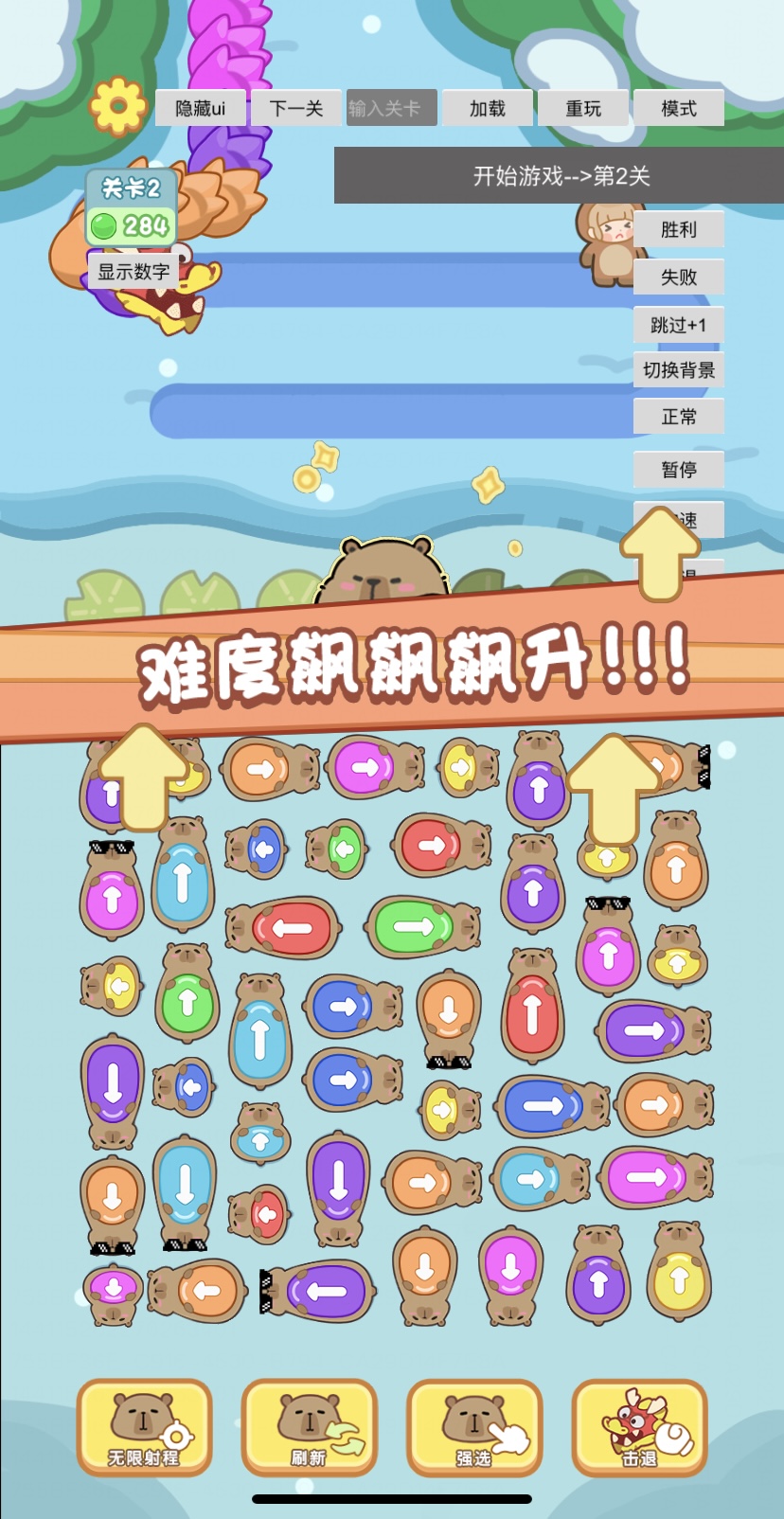784x1519 pixels.
Task: Tap the 隐藏ui button
Action: point(200,108)
